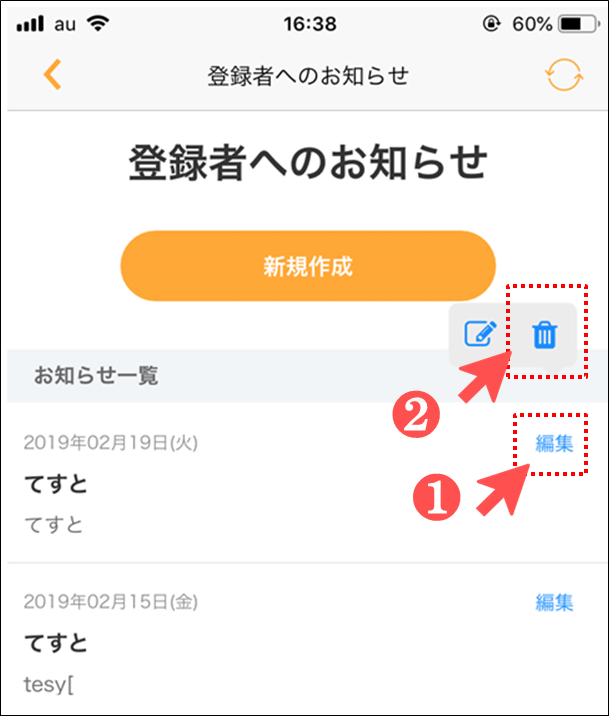
Task: Create a new announcement with 新規作成
Action: coord(308,266)
